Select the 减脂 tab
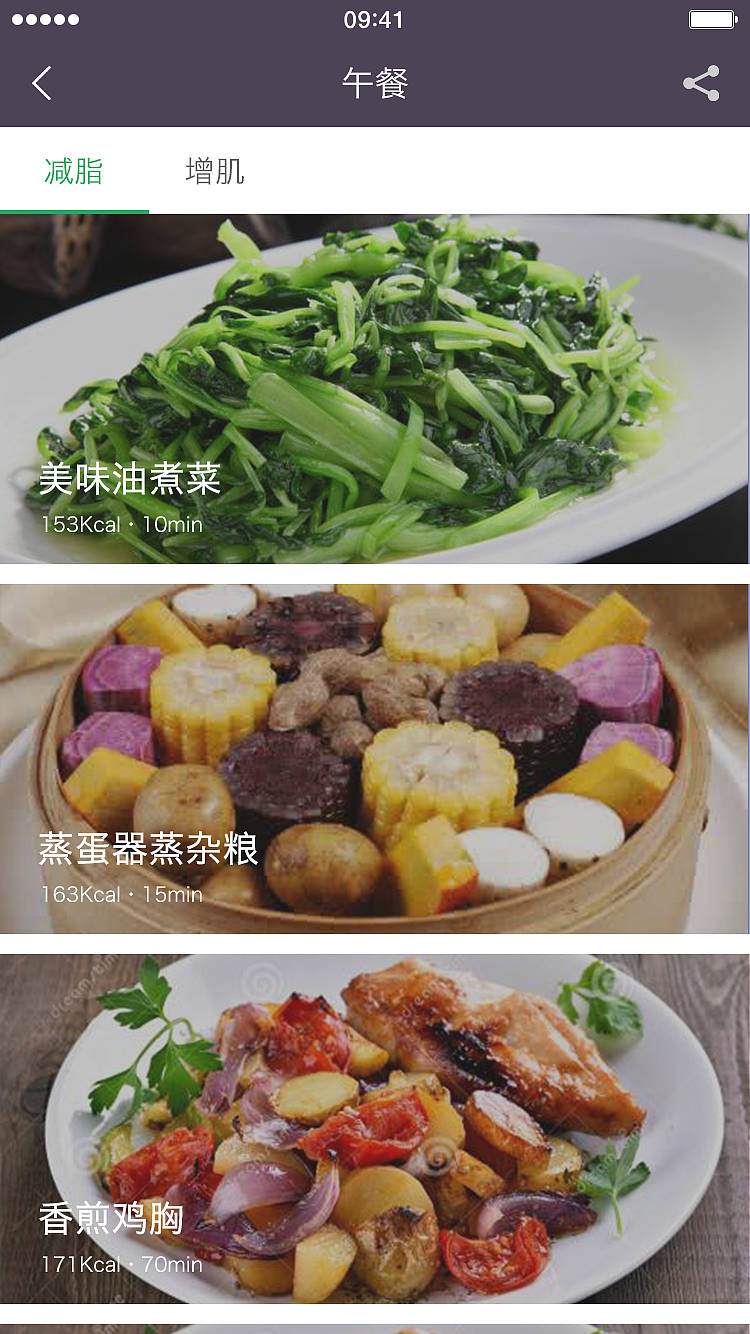The height and width of the screenshot is (1334, 750). [74, 171]
